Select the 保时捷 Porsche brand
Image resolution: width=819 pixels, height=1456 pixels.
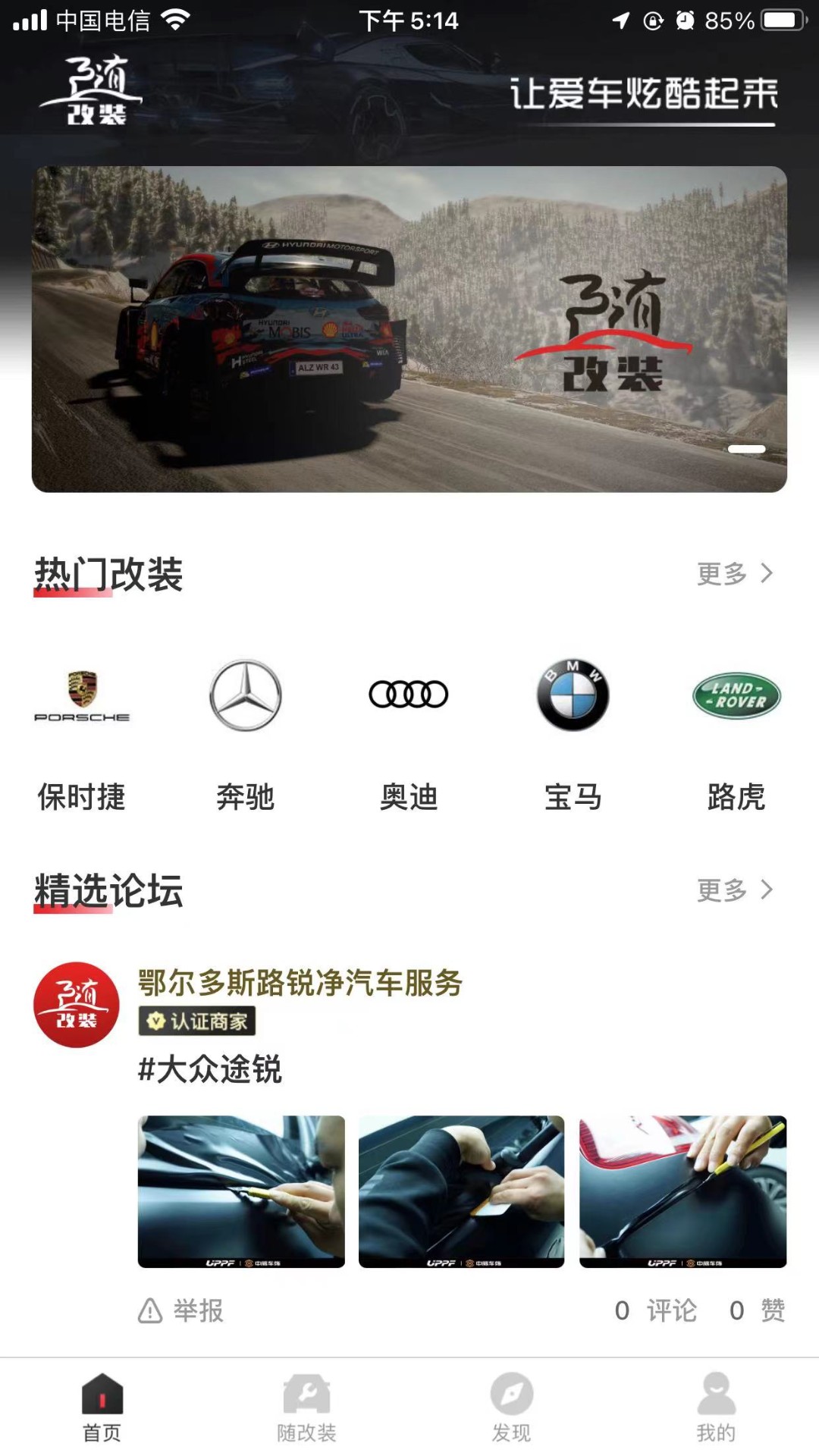pyautogui.click(x=82, y=732)
